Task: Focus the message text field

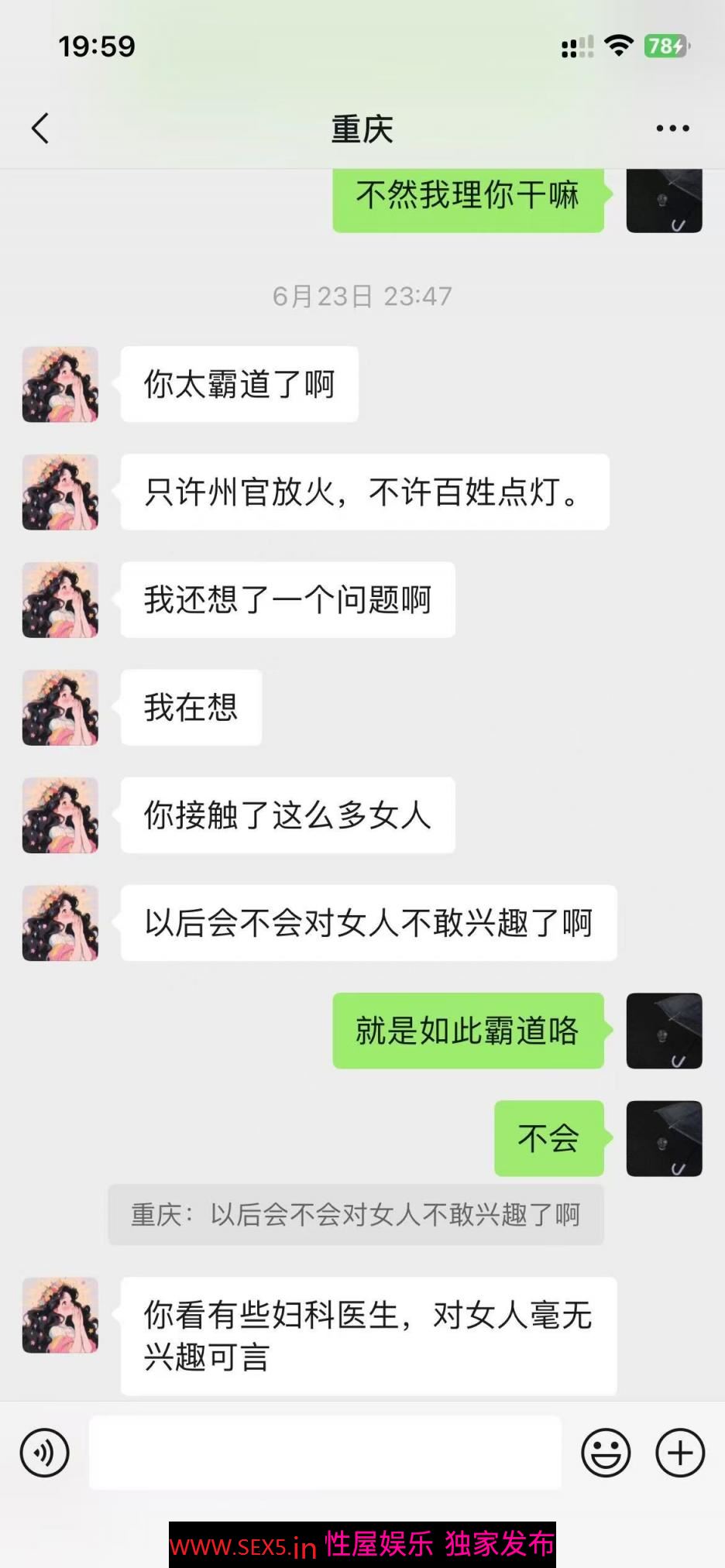Action: coord(325,1453)
